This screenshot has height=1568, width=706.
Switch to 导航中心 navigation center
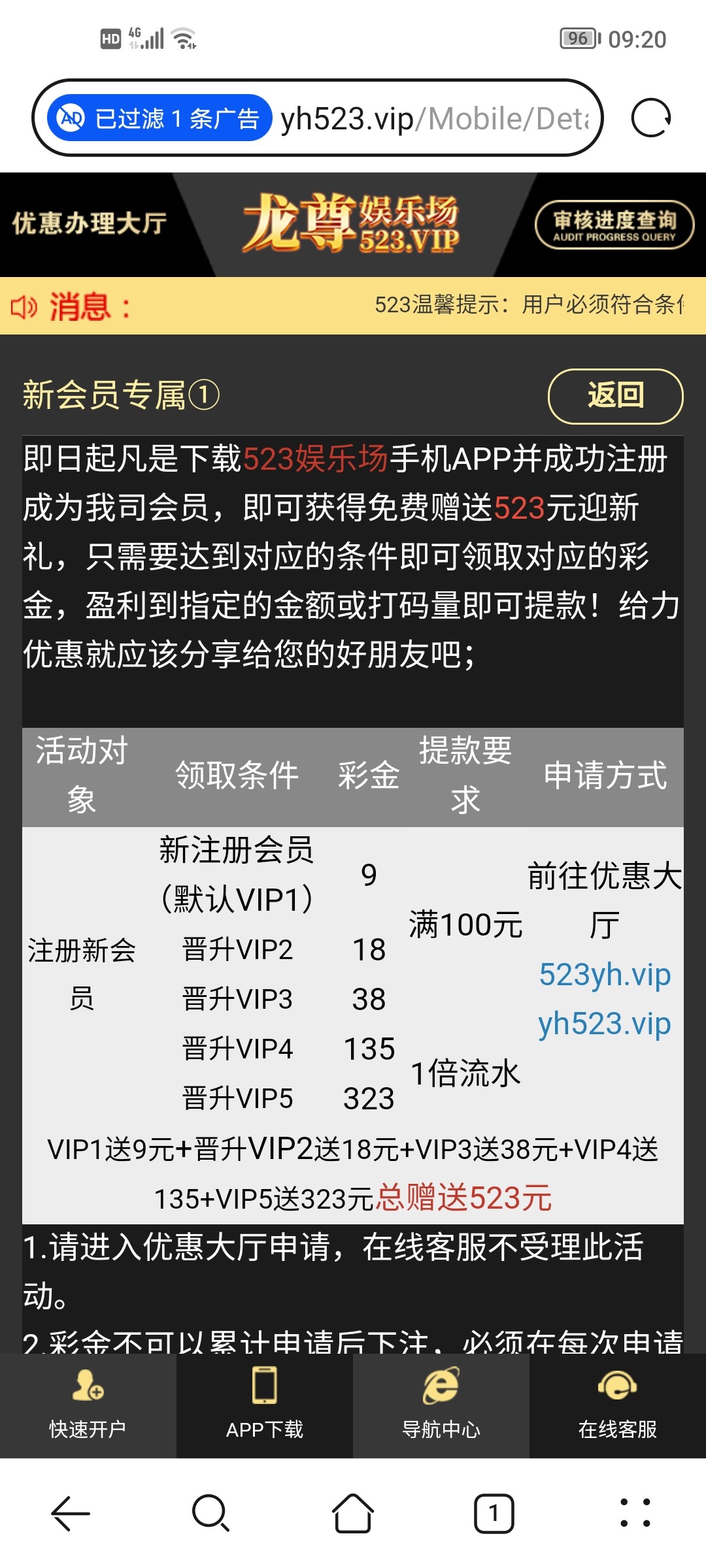(441, 1405)
